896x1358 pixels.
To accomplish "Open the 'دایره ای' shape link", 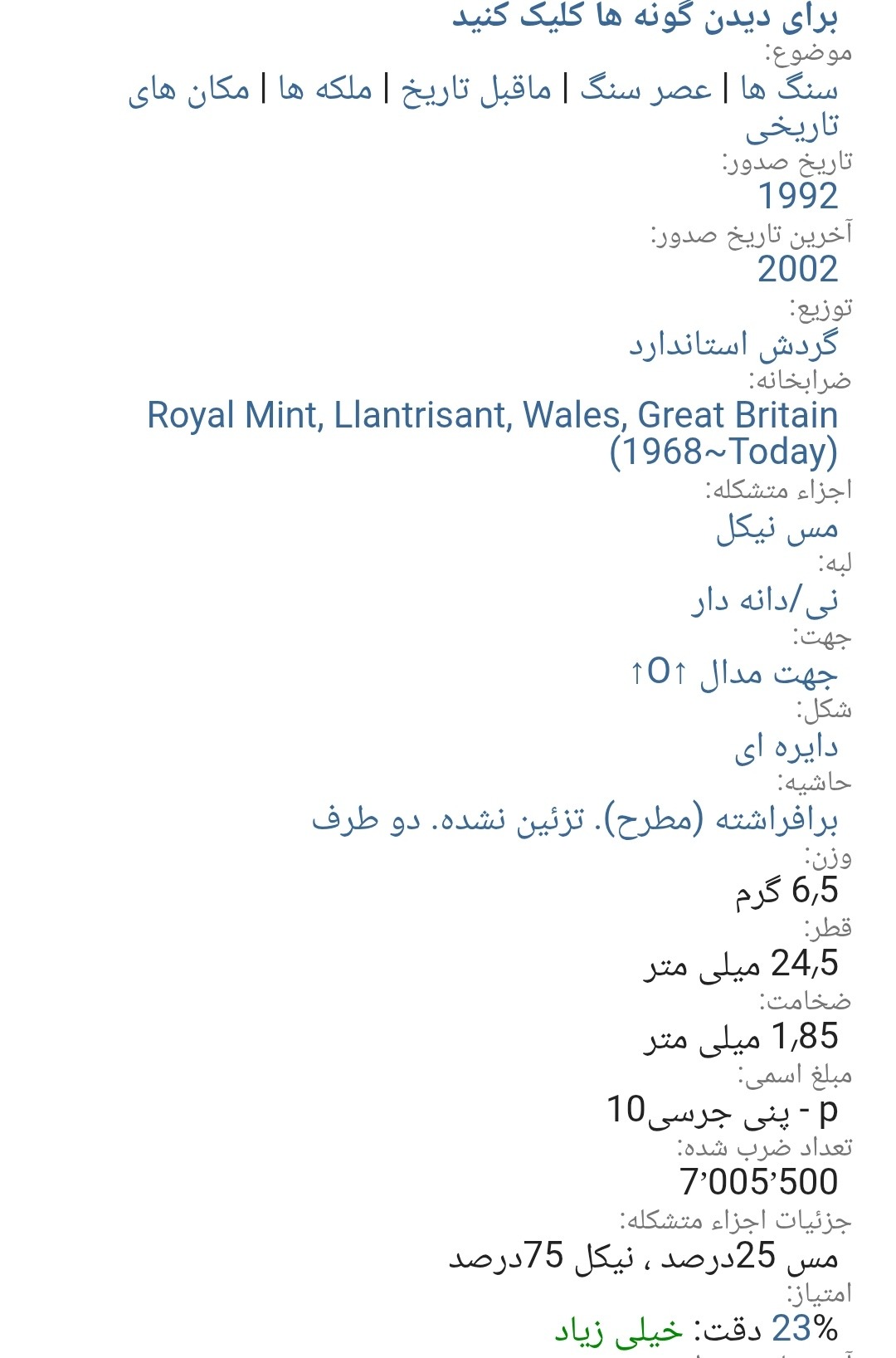I will tap(786, 746).
